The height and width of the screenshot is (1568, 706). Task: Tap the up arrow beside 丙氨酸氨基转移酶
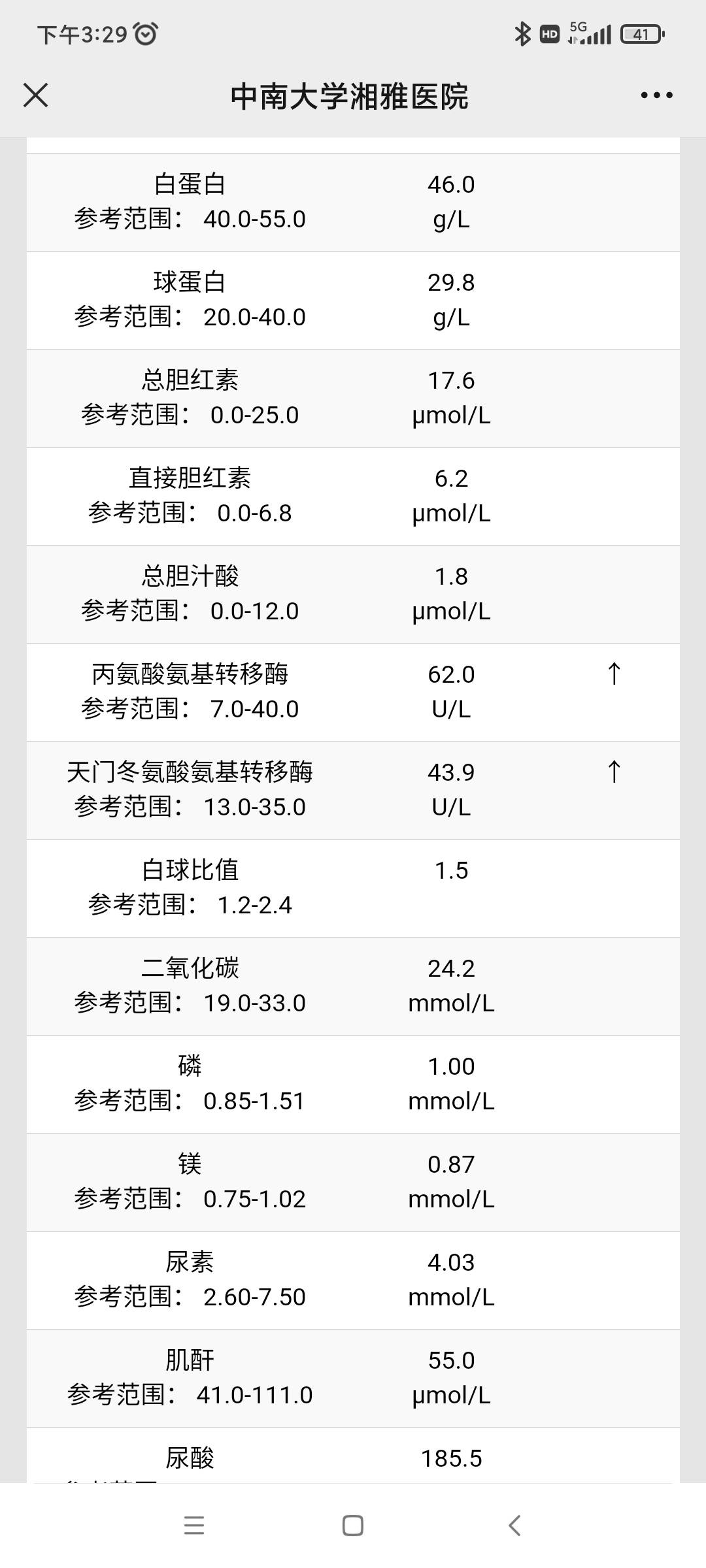(x=613, y=675)
